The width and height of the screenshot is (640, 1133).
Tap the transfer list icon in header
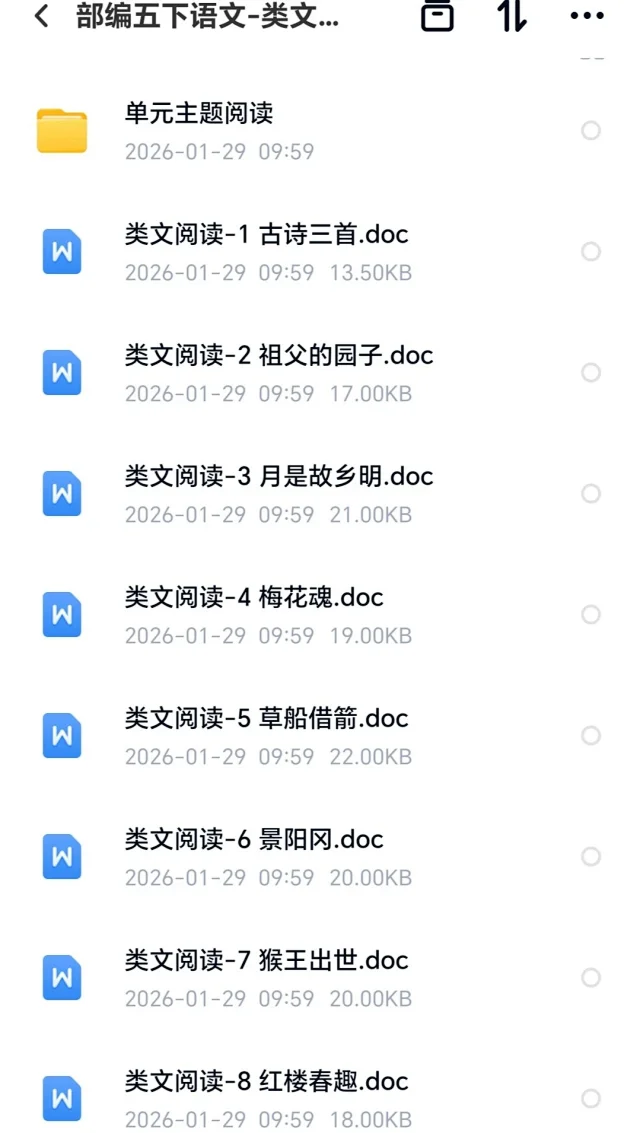437,16
